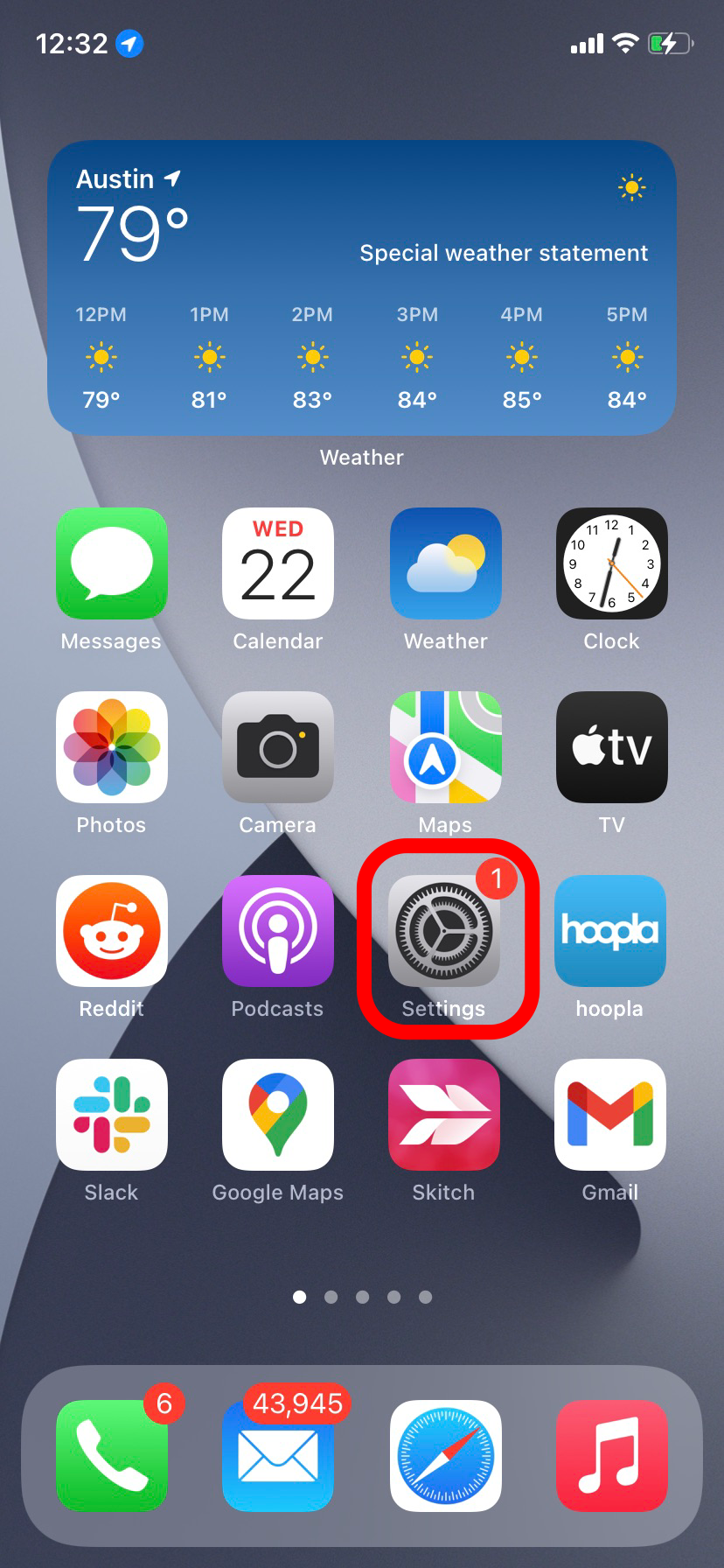The width and height of the screenshot is (724, 1568).
Task: Open Mail with 43,945 unread
Action: (x=278, y=1456)
